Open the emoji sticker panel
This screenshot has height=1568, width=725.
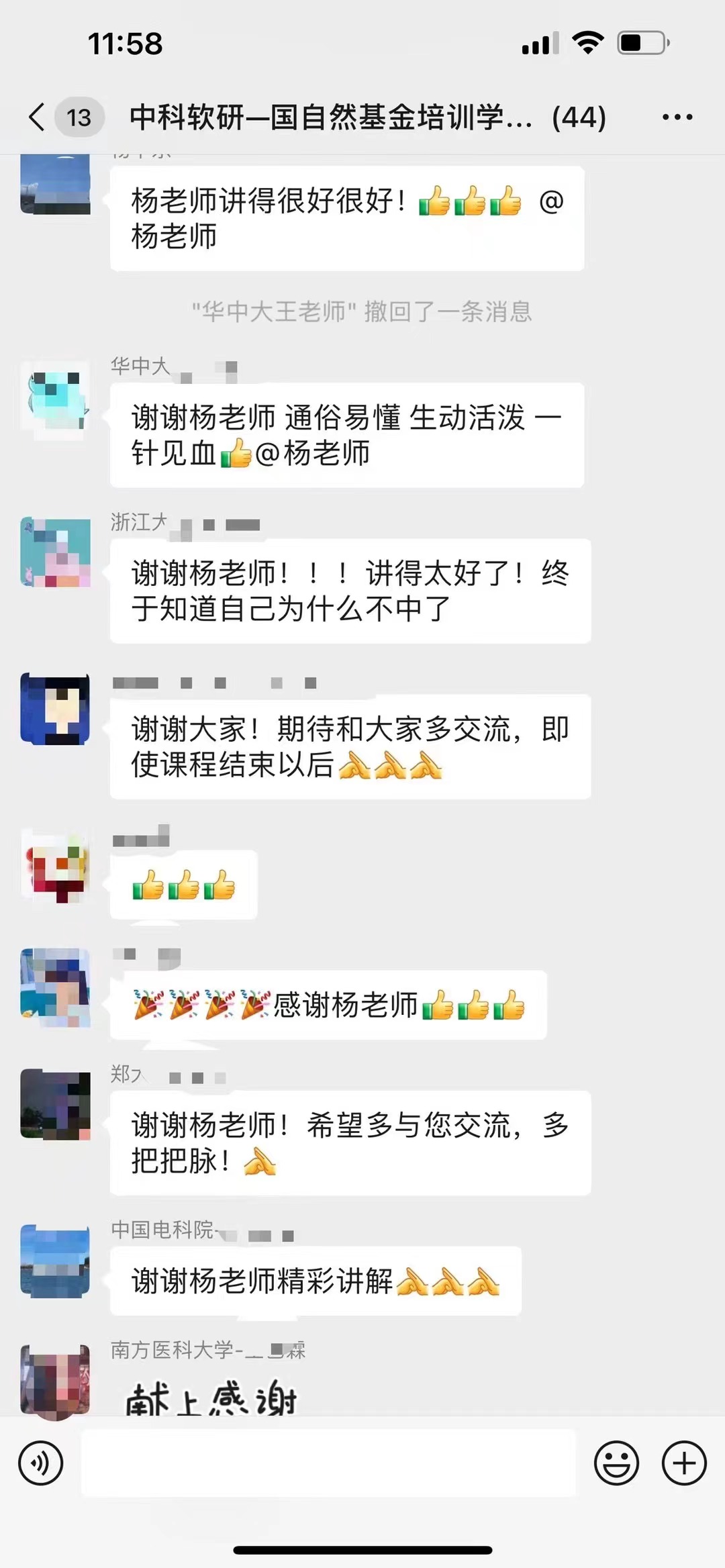[616, 1463]
